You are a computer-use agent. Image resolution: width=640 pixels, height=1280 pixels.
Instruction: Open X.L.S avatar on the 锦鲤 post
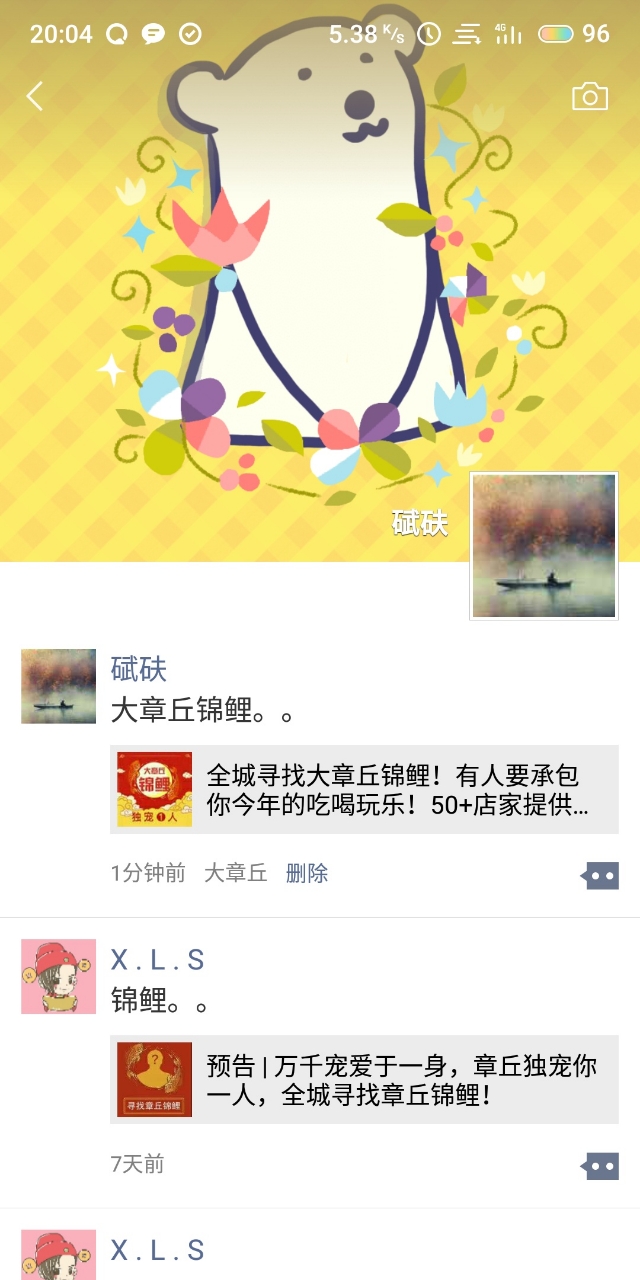coord(58,976)
